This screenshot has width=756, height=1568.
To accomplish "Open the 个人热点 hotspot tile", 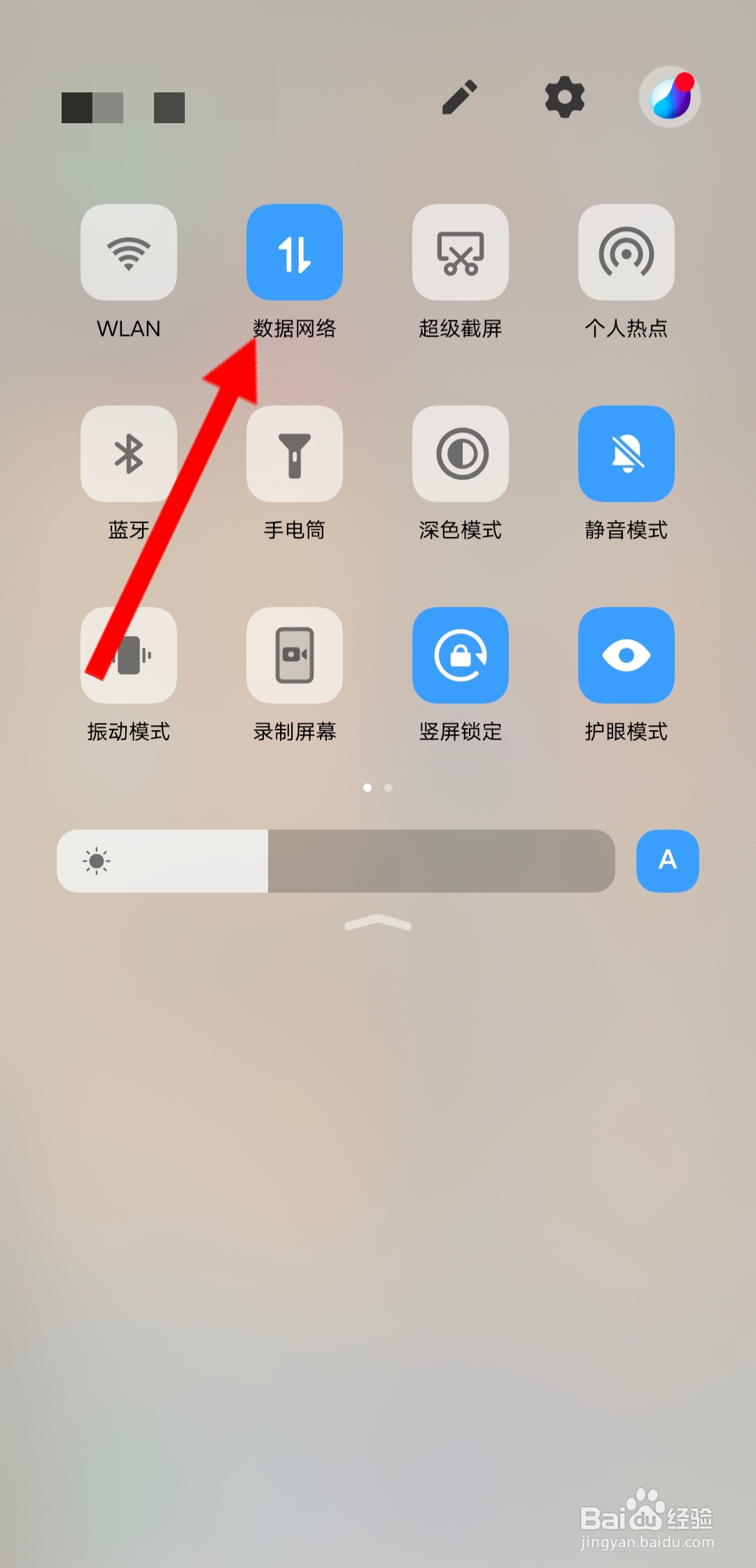I will 626,252.
